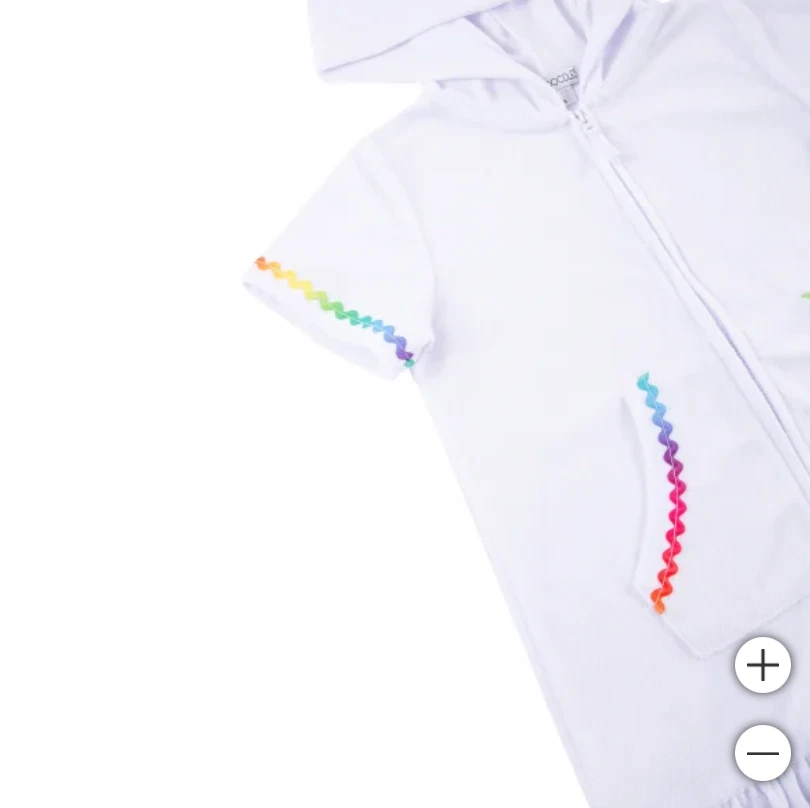Zoom out of the product image
The width and height of the screenshot is (810, 808).
763,753
